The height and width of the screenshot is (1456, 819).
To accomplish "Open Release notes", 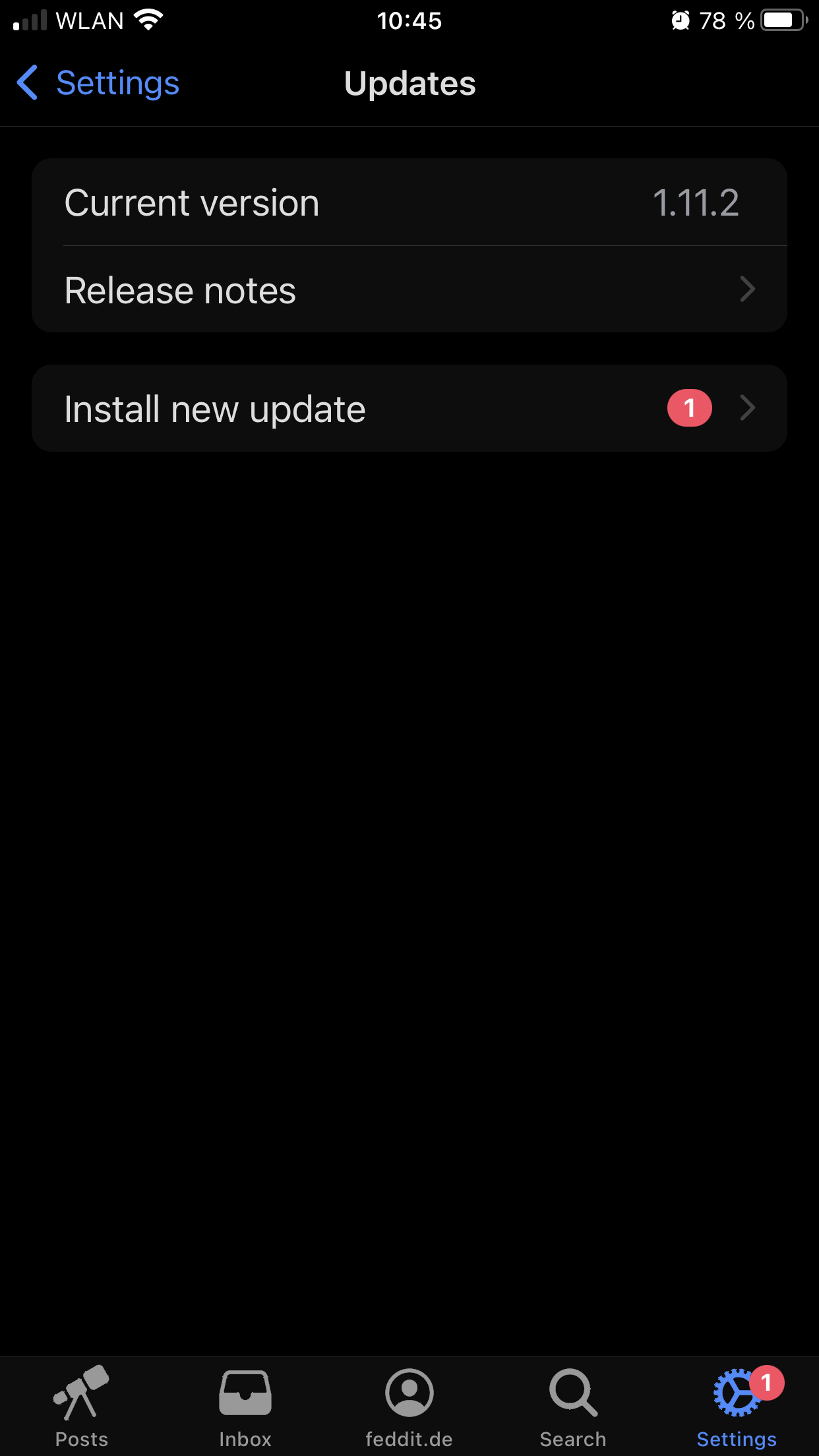I will point(409,289).
